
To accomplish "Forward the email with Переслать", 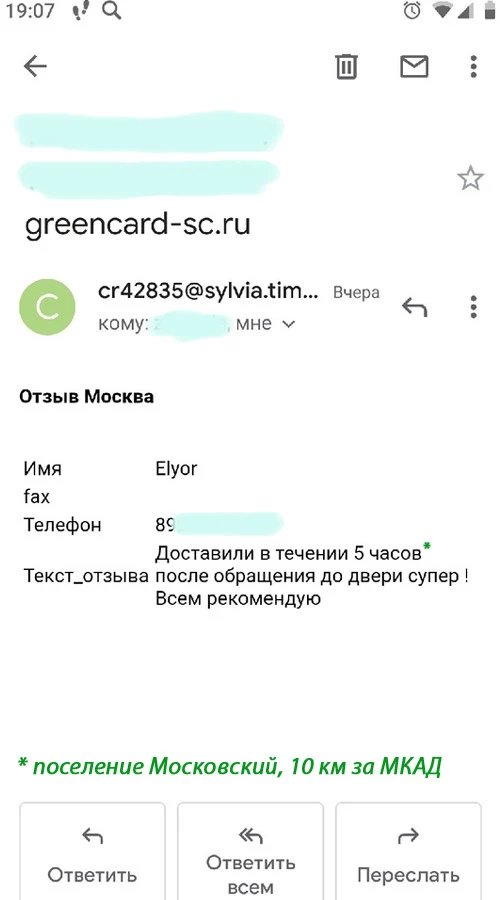I will pos(408,851).
